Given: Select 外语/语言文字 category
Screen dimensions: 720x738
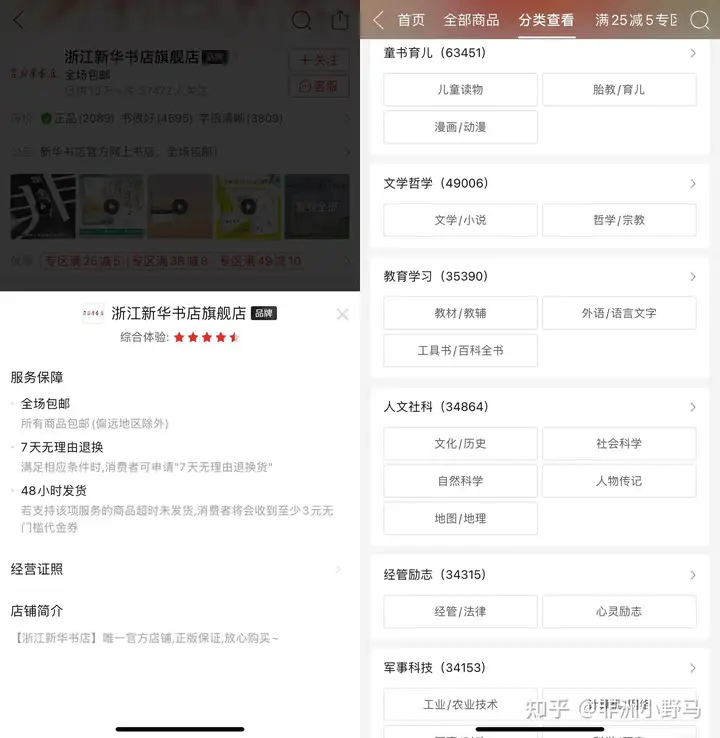Looking at the screenshot, I should pos(619,313).
